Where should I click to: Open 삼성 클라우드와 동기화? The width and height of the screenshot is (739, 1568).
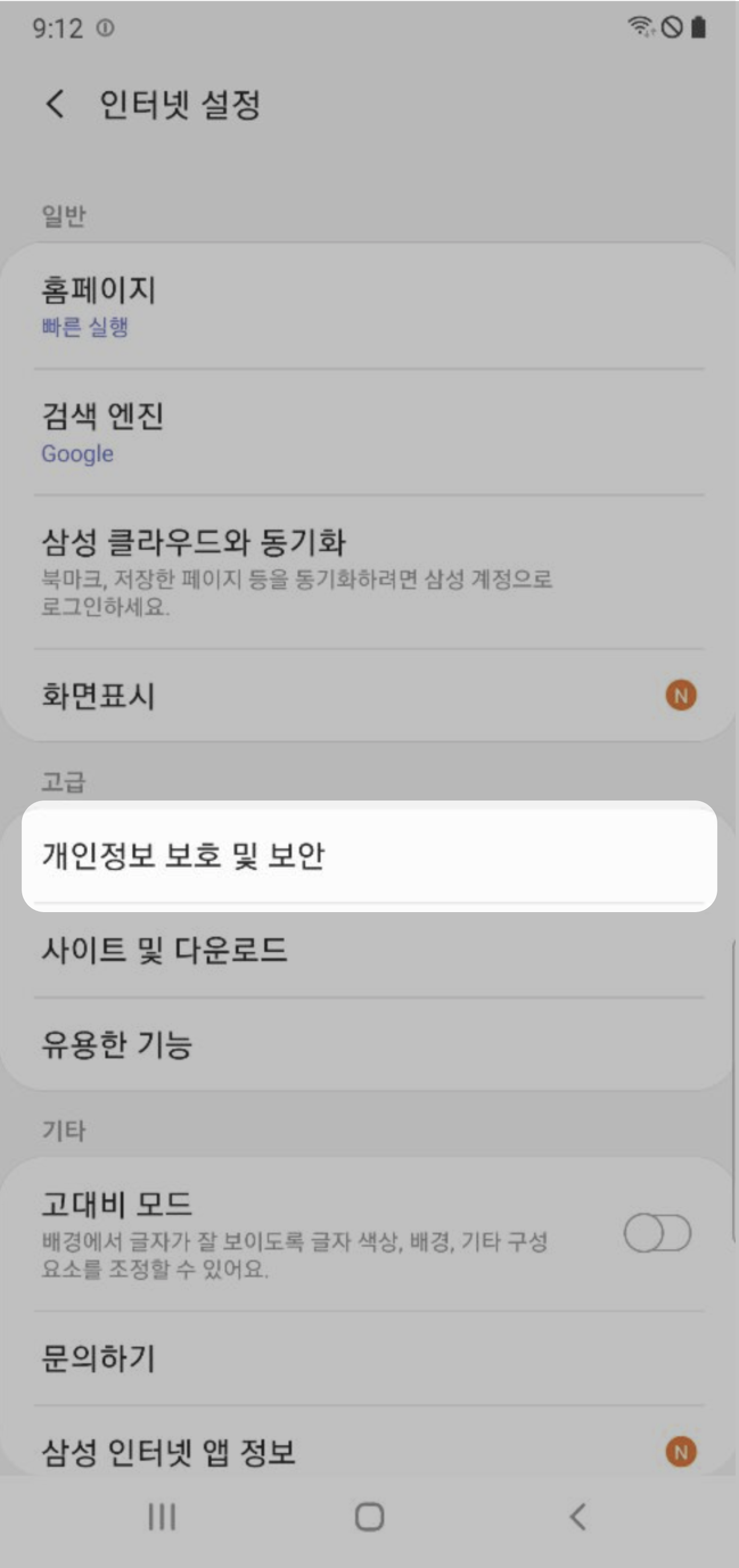[368, 571]
